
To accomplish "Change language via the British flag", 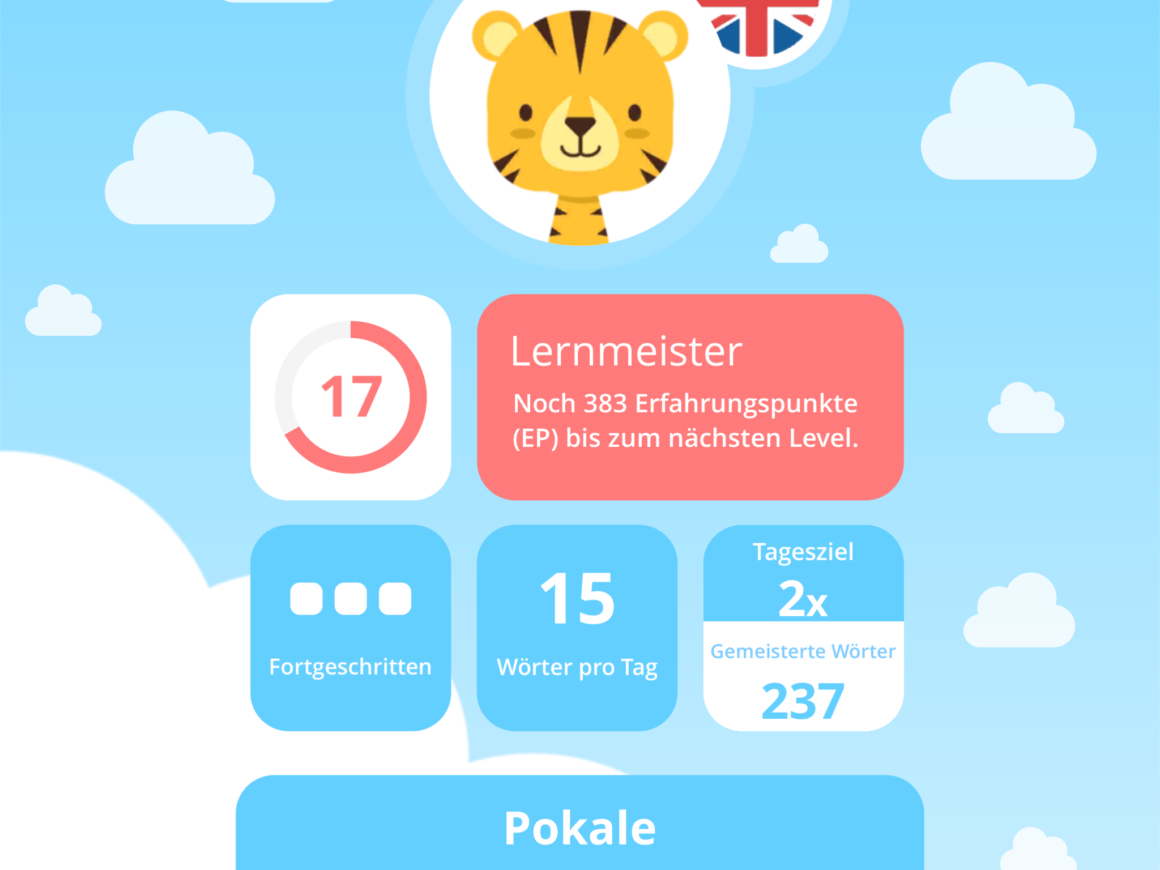I will point(763,25).
